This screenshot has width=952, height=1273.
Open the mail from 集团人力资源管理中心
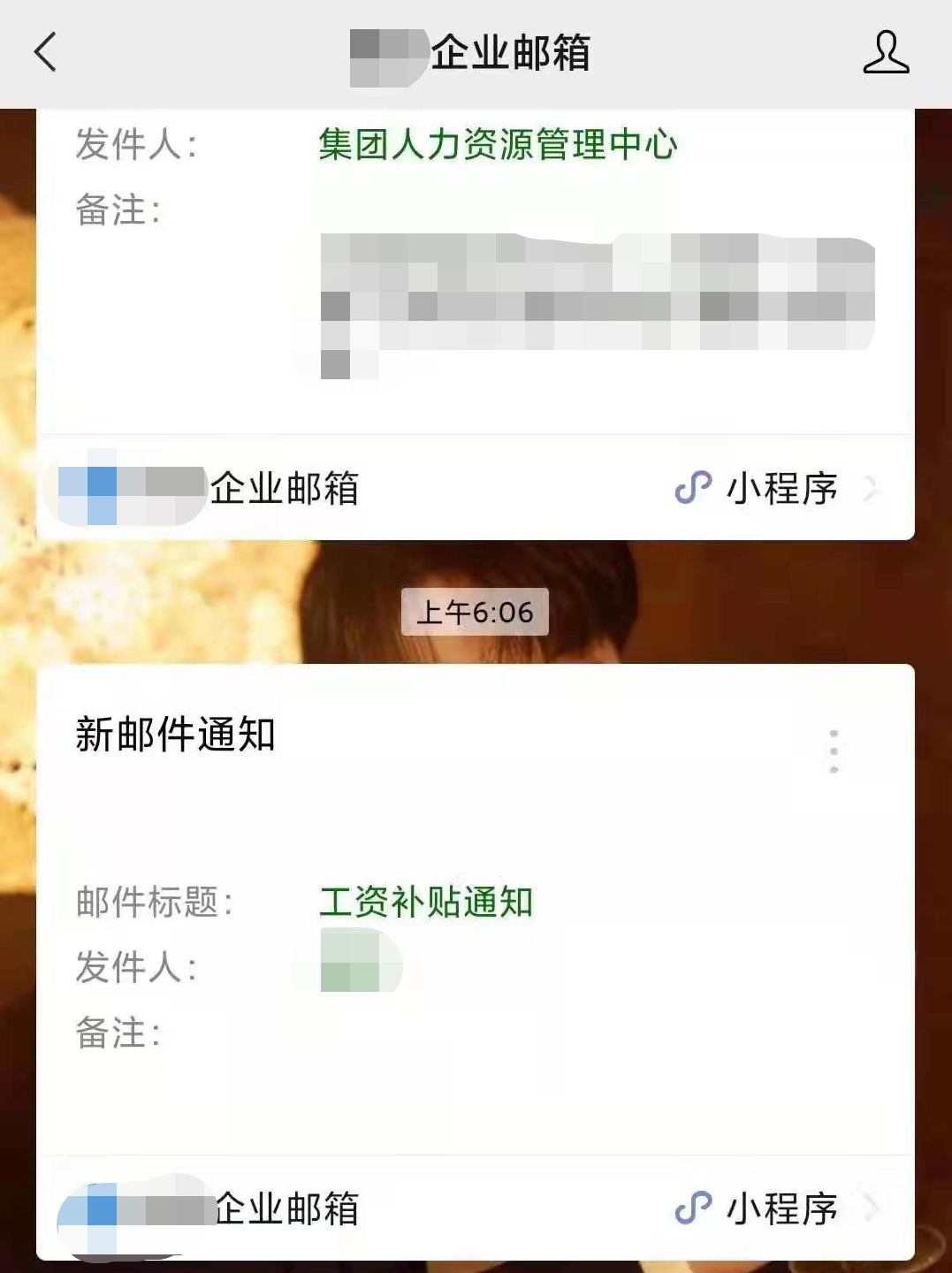(x=497, y=145)
